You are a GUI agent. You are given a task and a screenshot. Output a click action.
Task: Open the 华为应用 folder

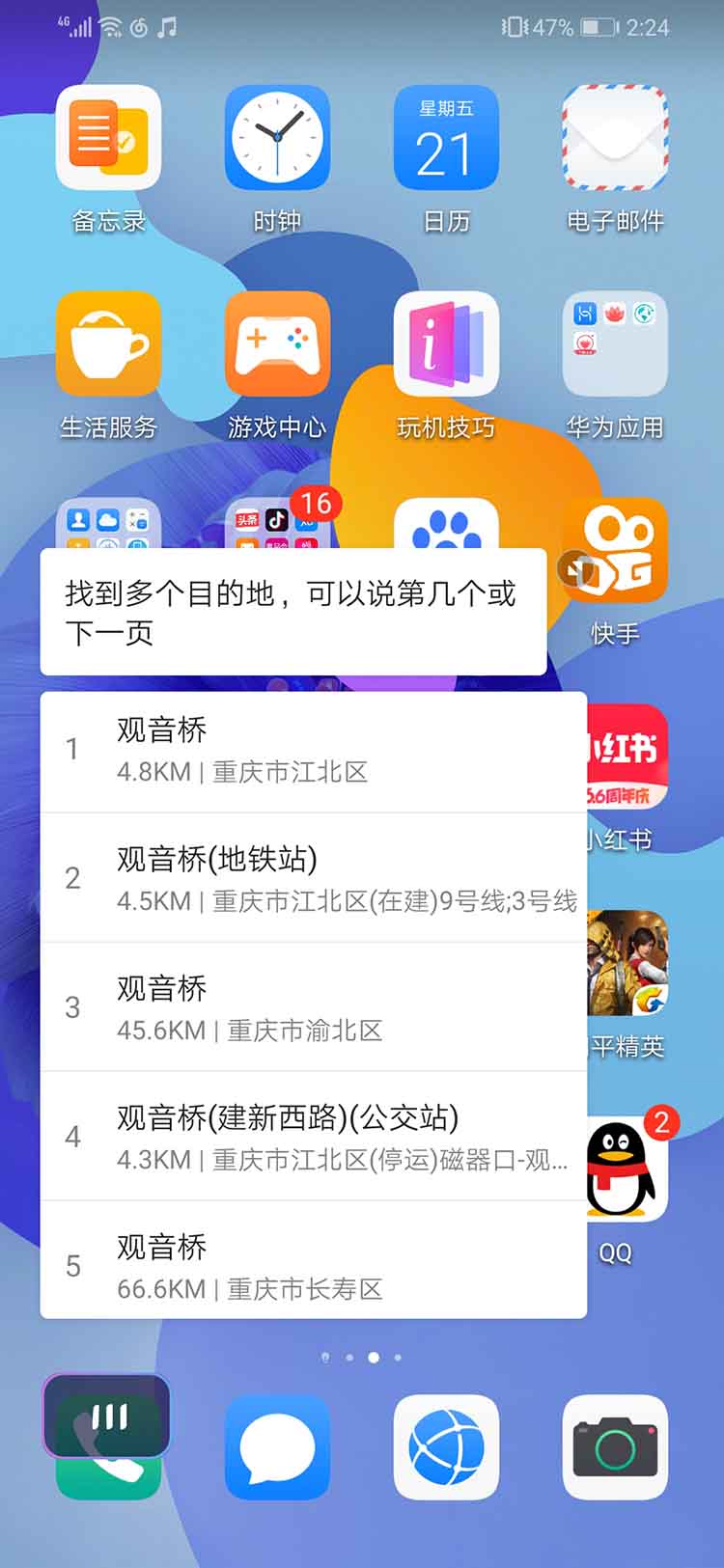(615, 345)
